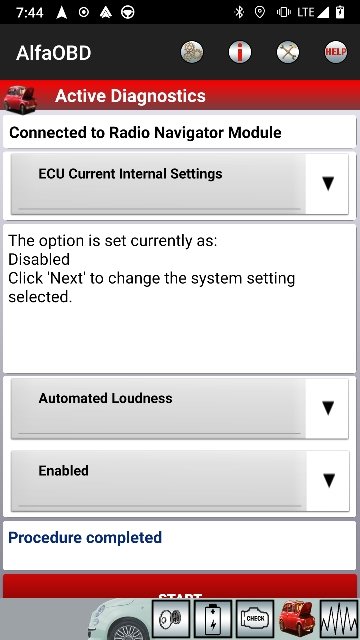Viewport: 360px width, 640px height.
Task: Switch to the waveform graph tab
Action: [339, 619]
